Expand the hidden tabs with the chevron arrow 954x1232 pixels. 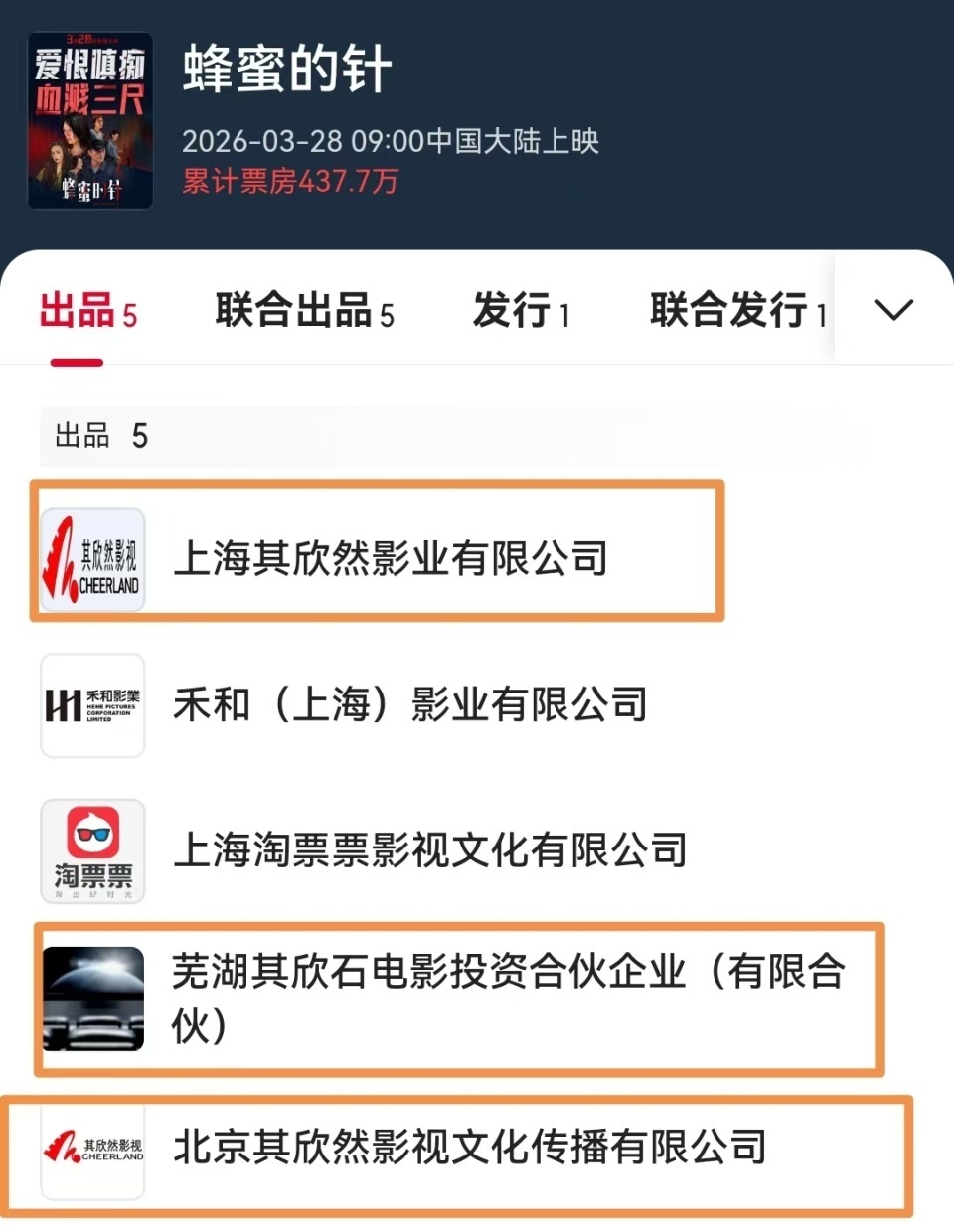(893, 309)
